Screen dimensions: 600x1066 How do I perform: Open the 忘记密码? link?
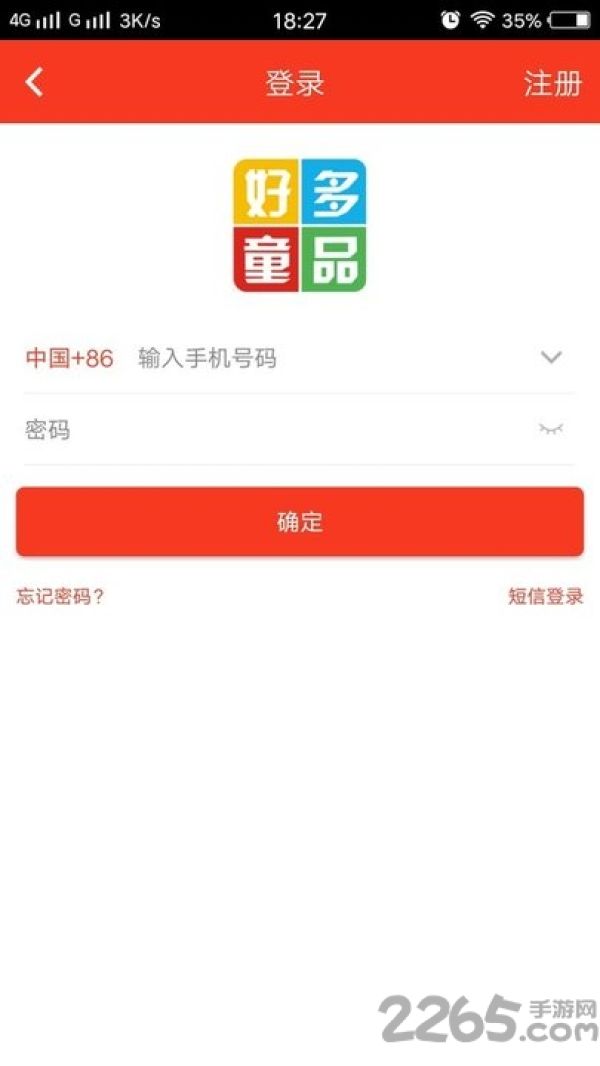pyautogui.click(x=60, y=596)
